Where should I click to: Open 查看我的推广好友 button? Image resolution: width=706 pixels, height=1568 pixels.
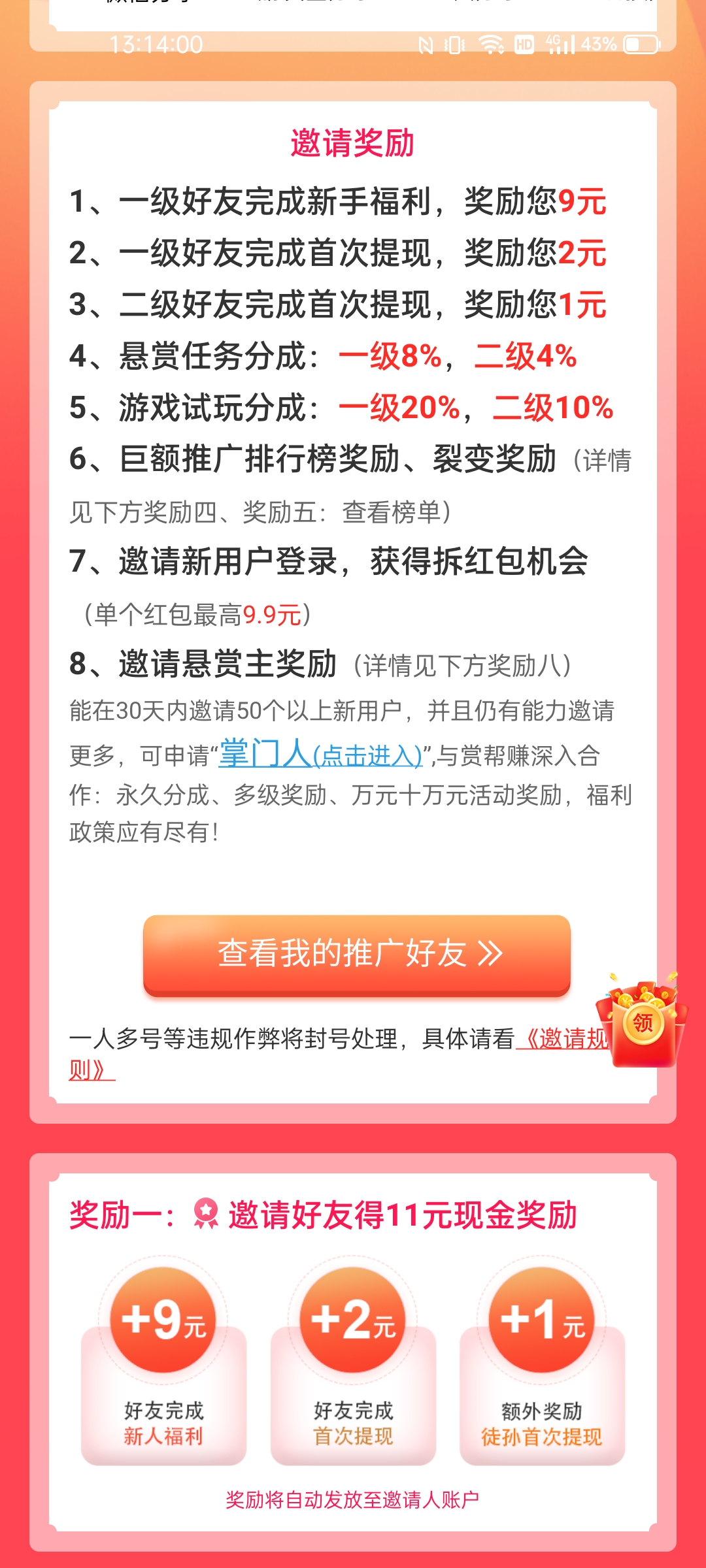357,954
